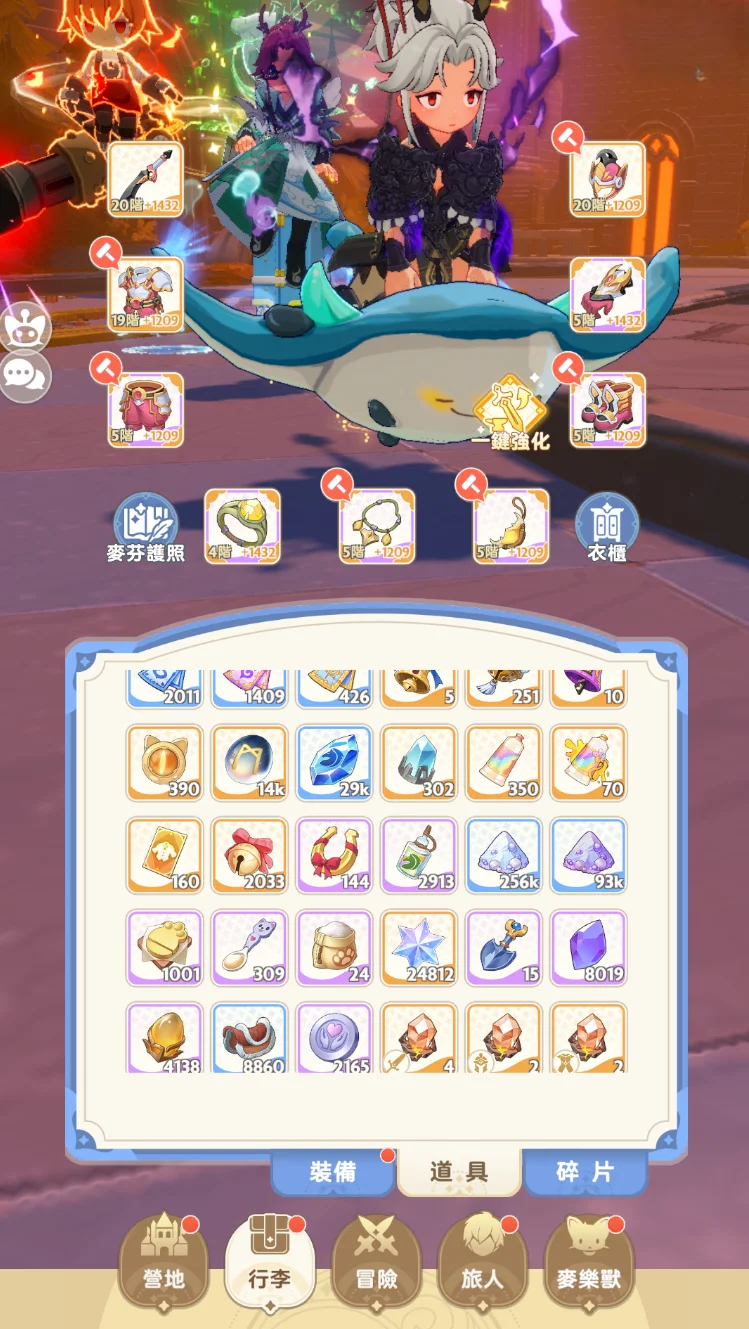Select the weapon slot showing 20階 +1432
Screen dimensions: 749x1329
[x=146, y=180]
